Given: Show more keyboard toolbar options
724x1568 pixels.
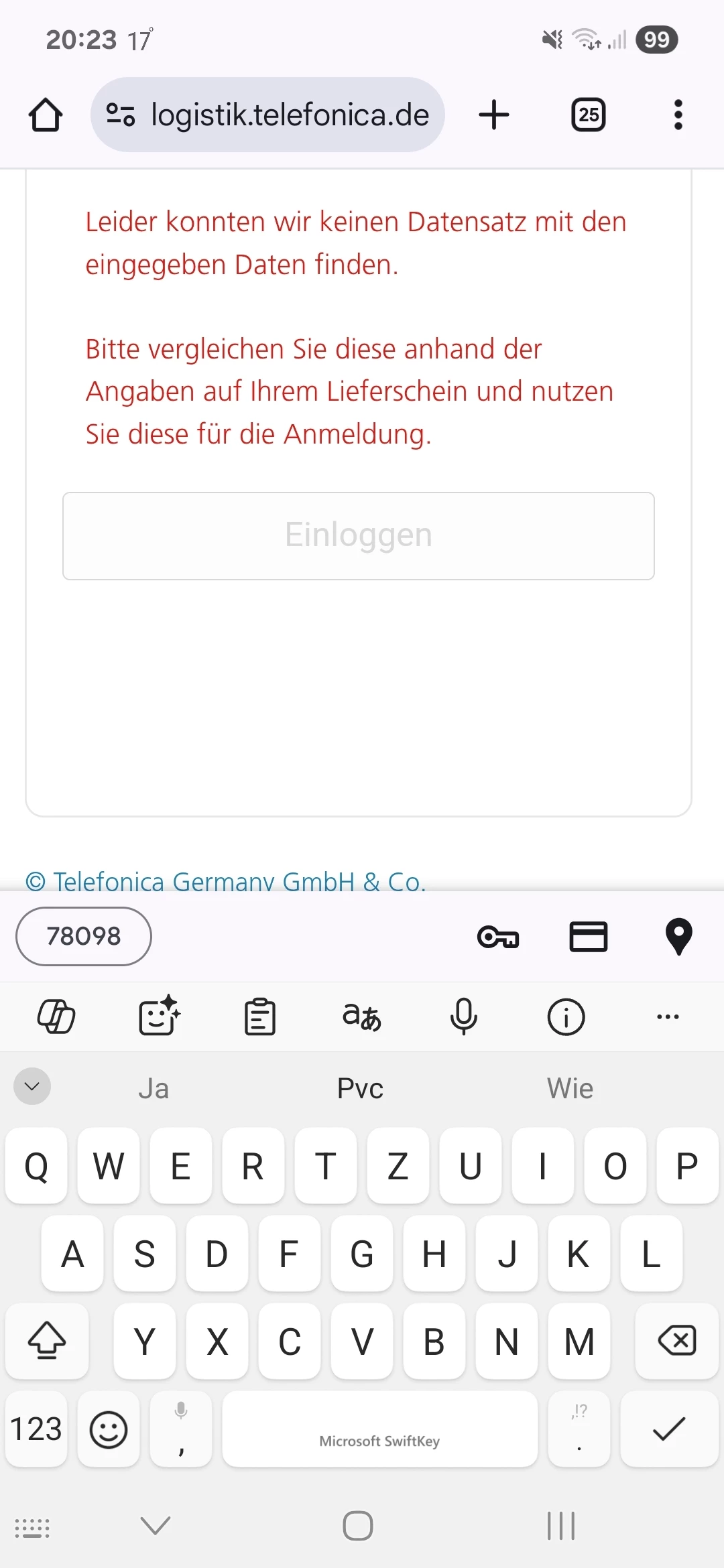Looking at the screenshot, I should [668, 1017].
